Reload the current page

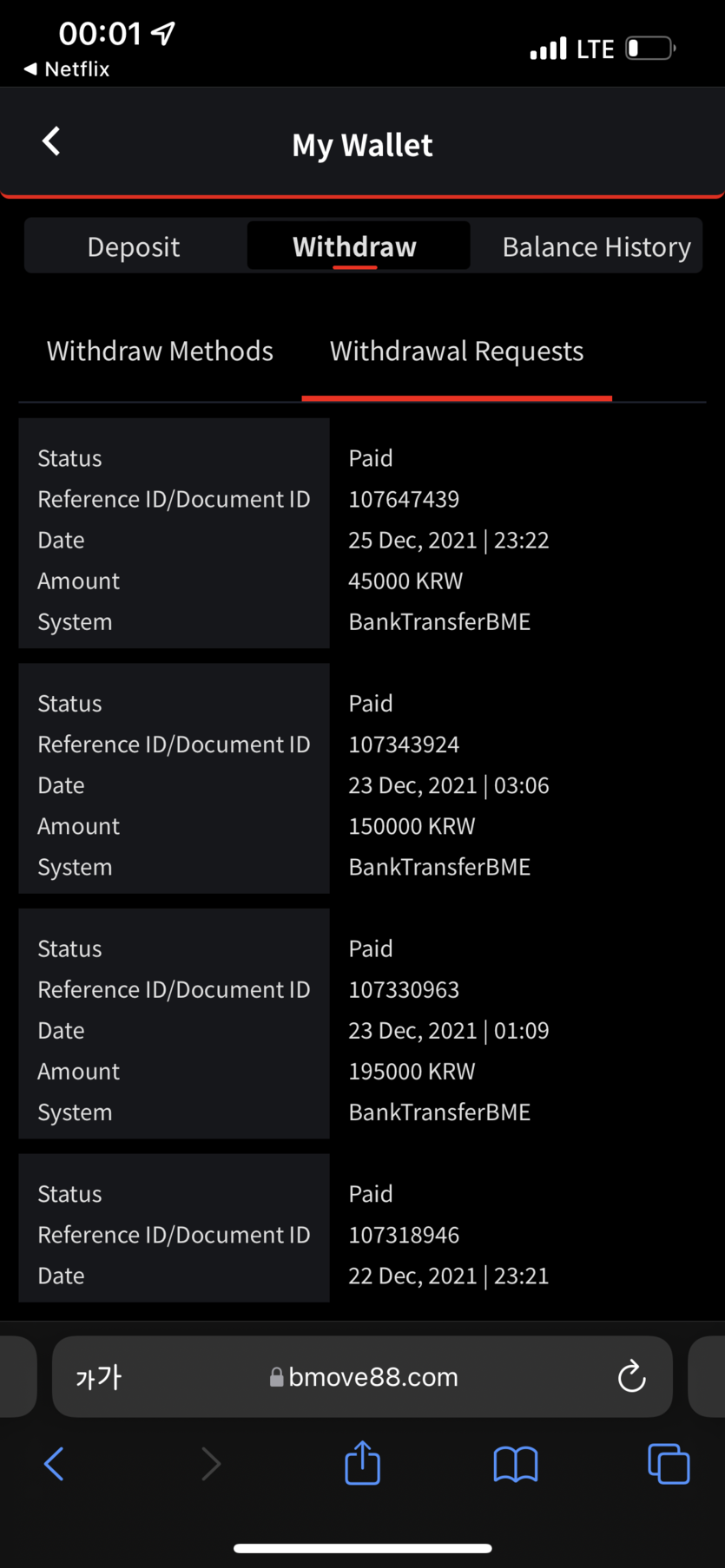pyautogui.click(x=631, y=1376)
